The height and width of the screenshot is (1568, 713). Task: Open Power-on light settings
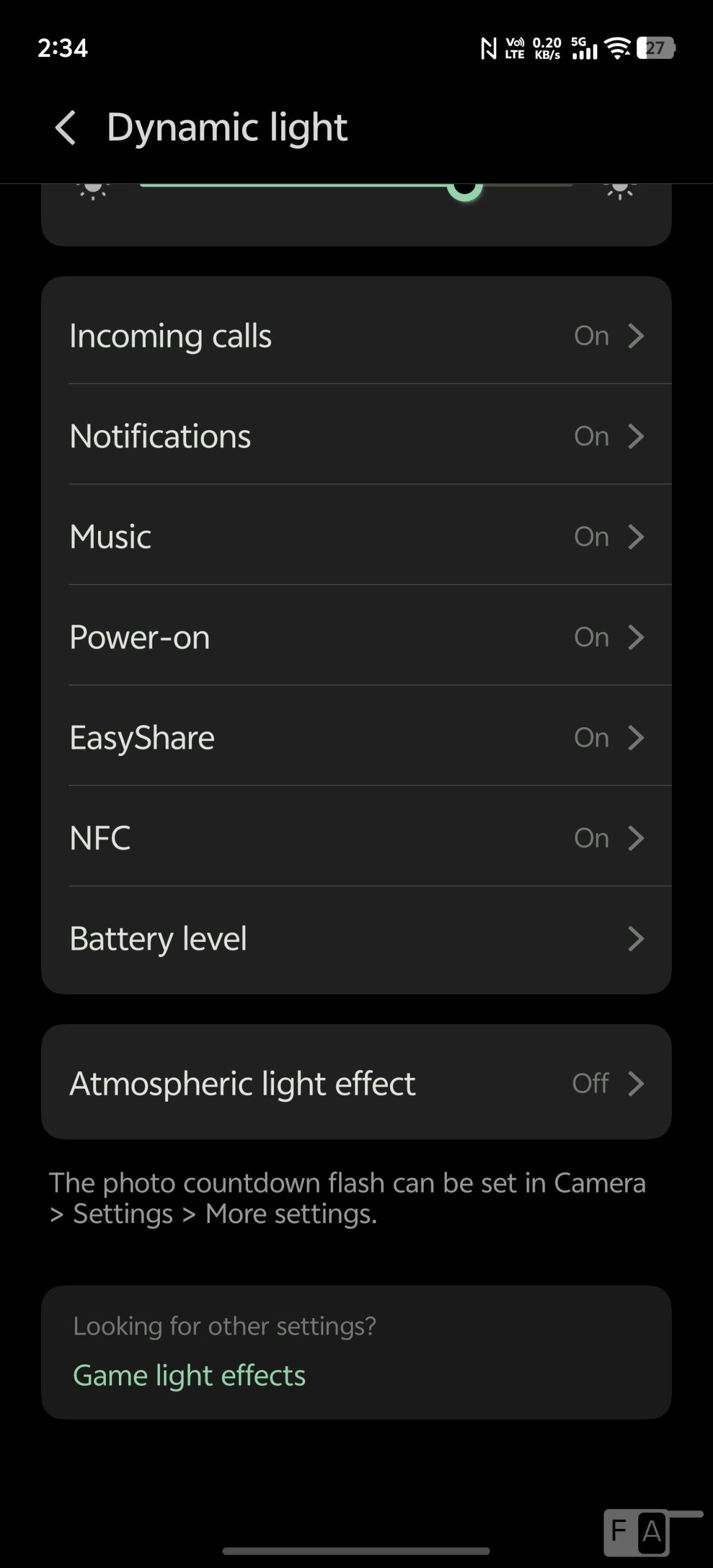click(356, 637)
